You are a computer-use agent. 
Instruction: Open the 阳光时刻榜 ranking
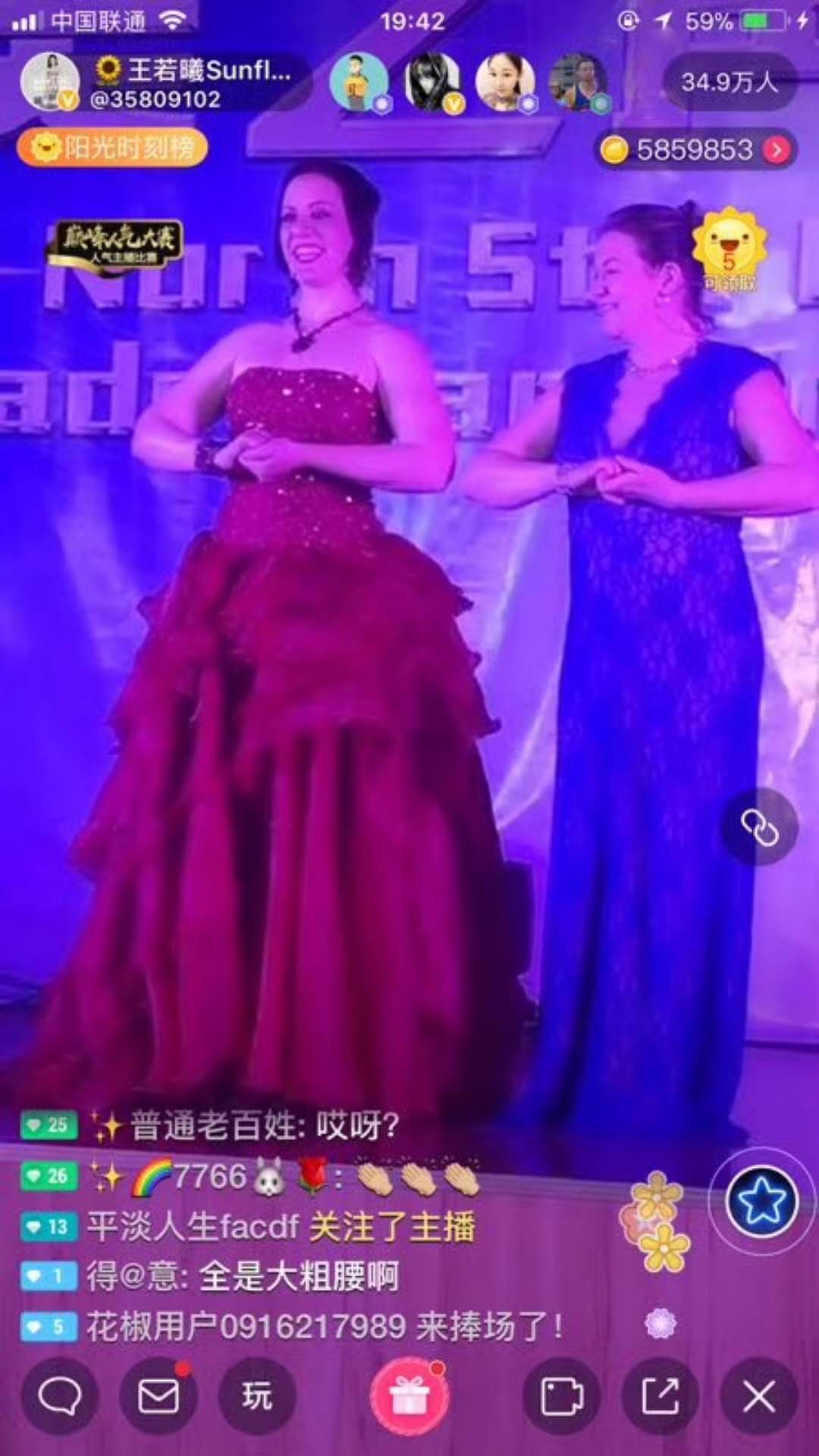pos(112,148)
